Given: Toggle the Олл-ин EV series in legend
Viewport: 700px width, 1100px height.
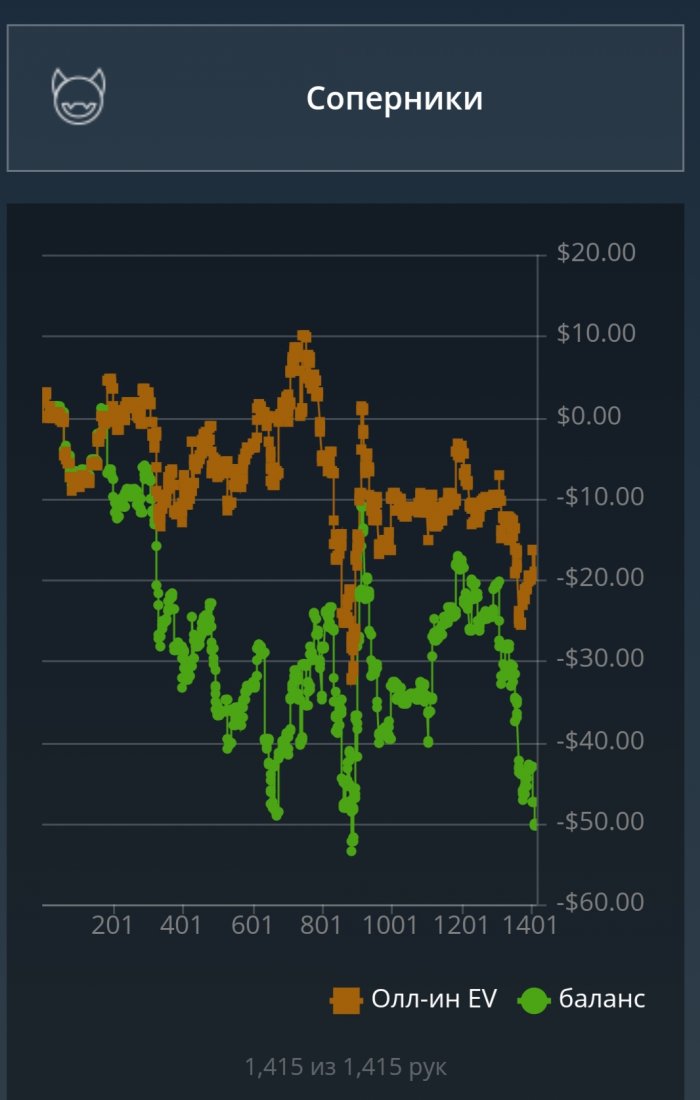Looking at the screenshot, I should [x=414, y=999].
